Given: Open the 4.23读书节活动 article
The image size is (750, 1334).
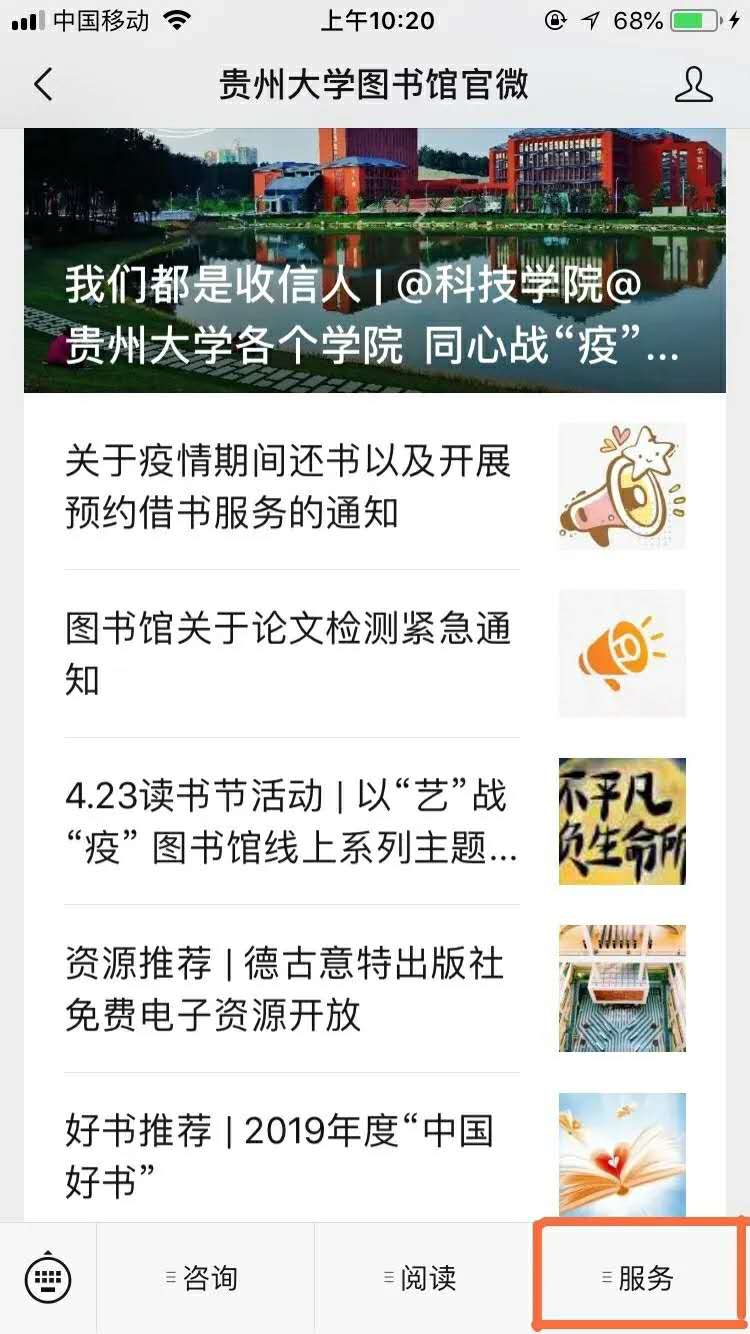Looking at the screenshot, I should [x=290, y=822].
